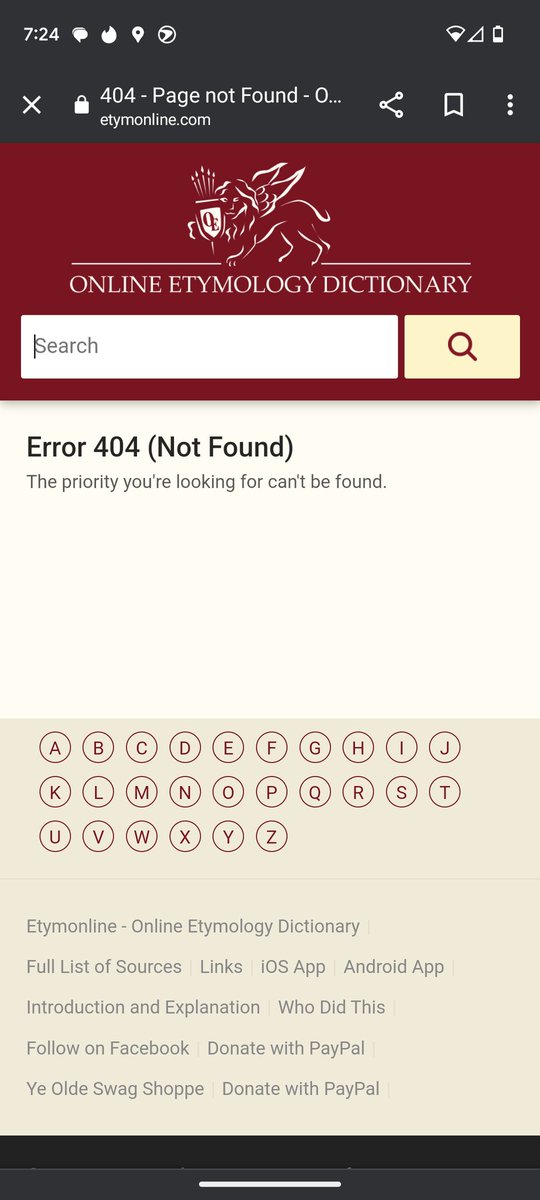Image resolution: width=540 pixels, height=1200 pixels.
Task: Bookmark this page
Action: point(453,105)
